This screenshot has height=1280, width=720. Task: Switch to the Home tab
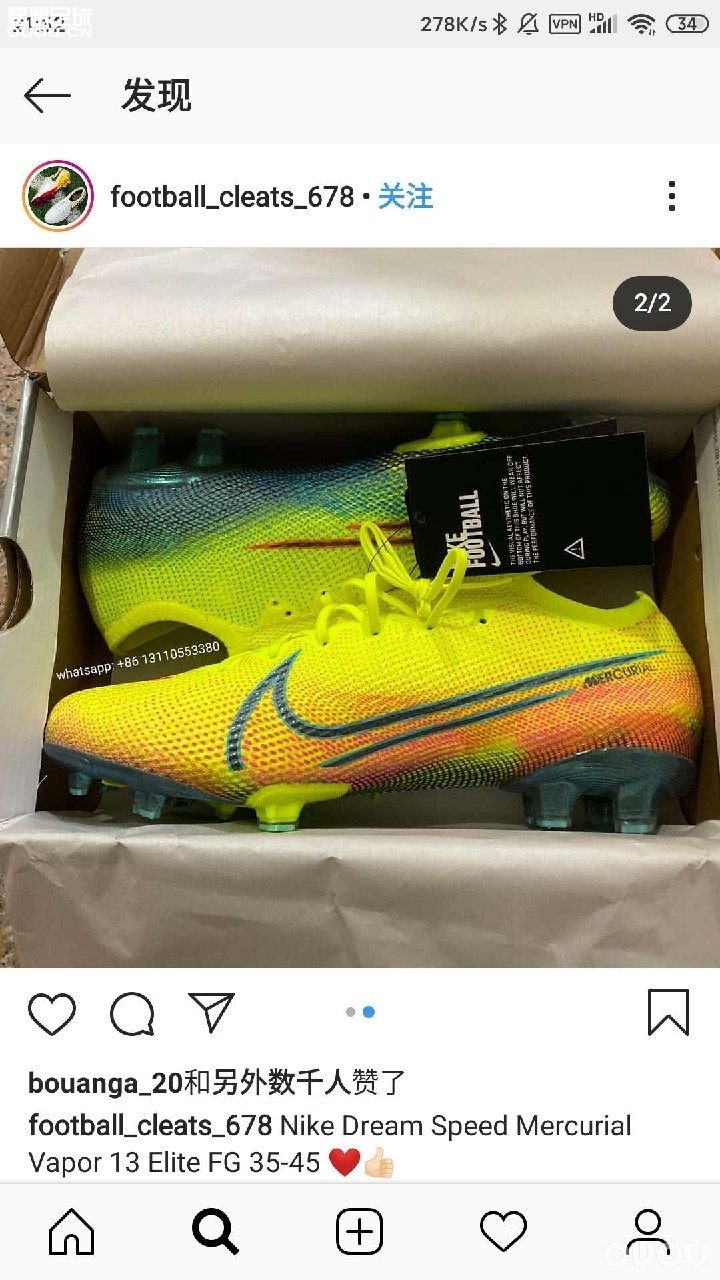72,1231
